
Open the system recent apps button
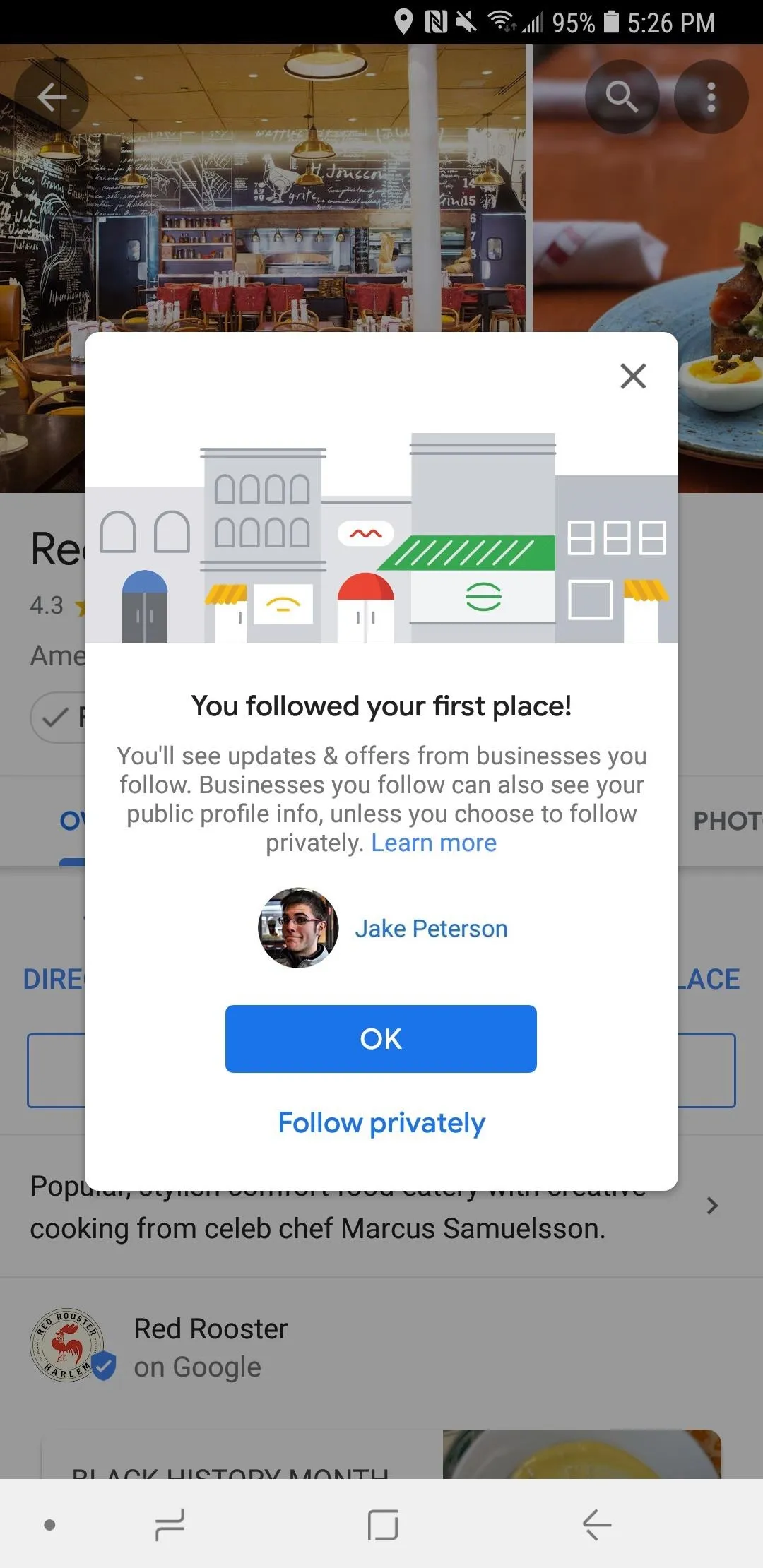click(x=170, y=1524)
